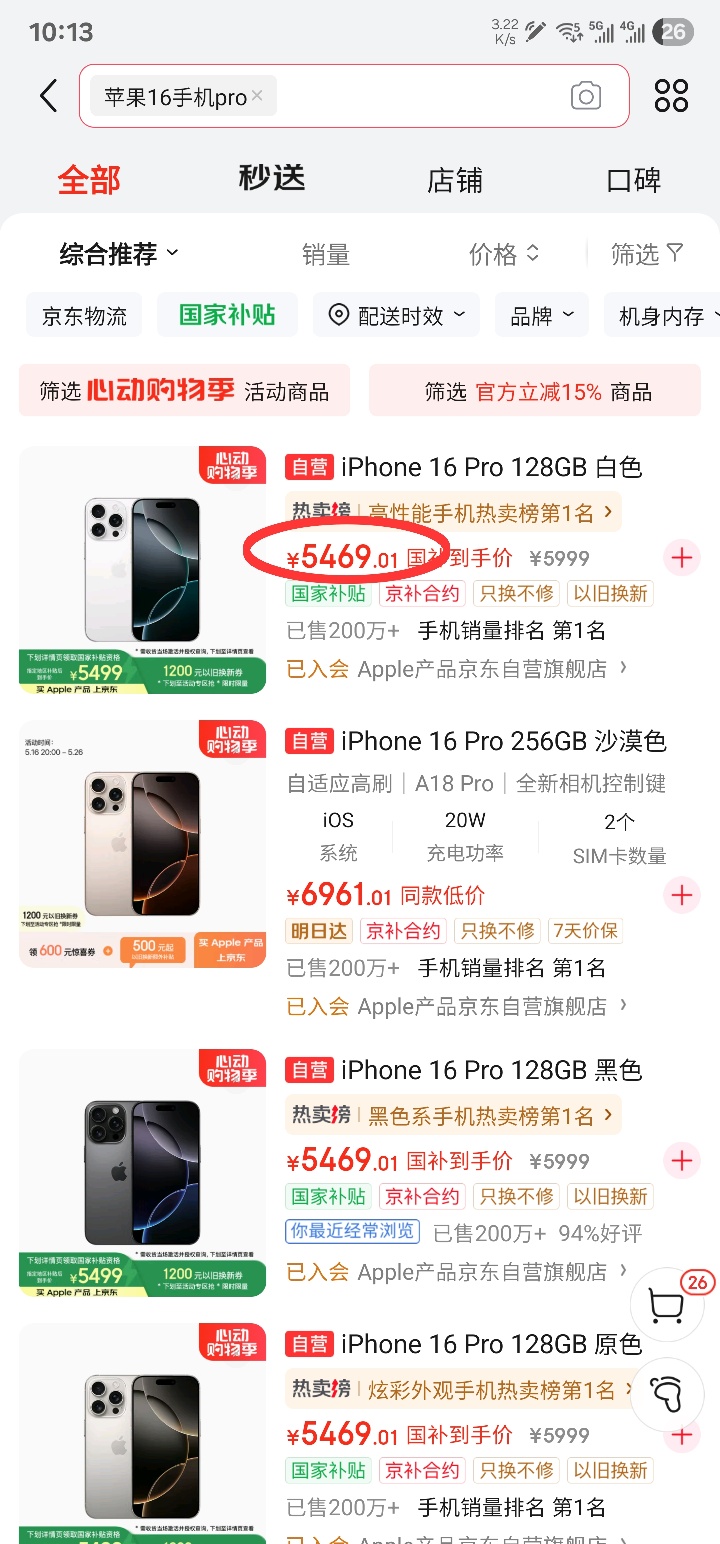This screenshot has width=720, height=1544.
Task: Open the iPhone 16 Pro 128GB 黑色 listing
Action: coord(490,1070)
